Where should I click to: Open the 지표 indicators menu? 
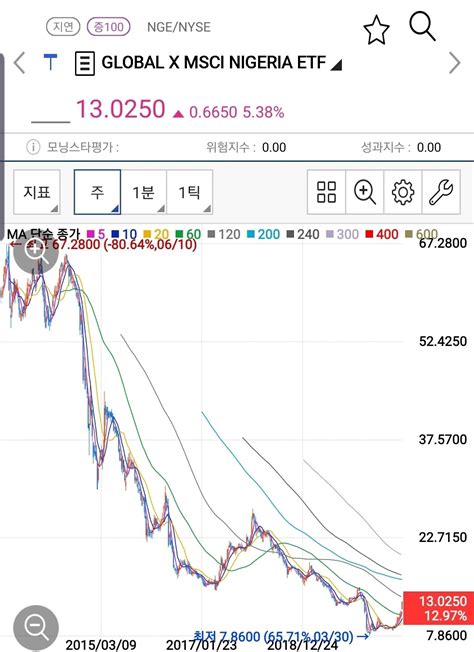pyautogui.click(x=37, y=192)
